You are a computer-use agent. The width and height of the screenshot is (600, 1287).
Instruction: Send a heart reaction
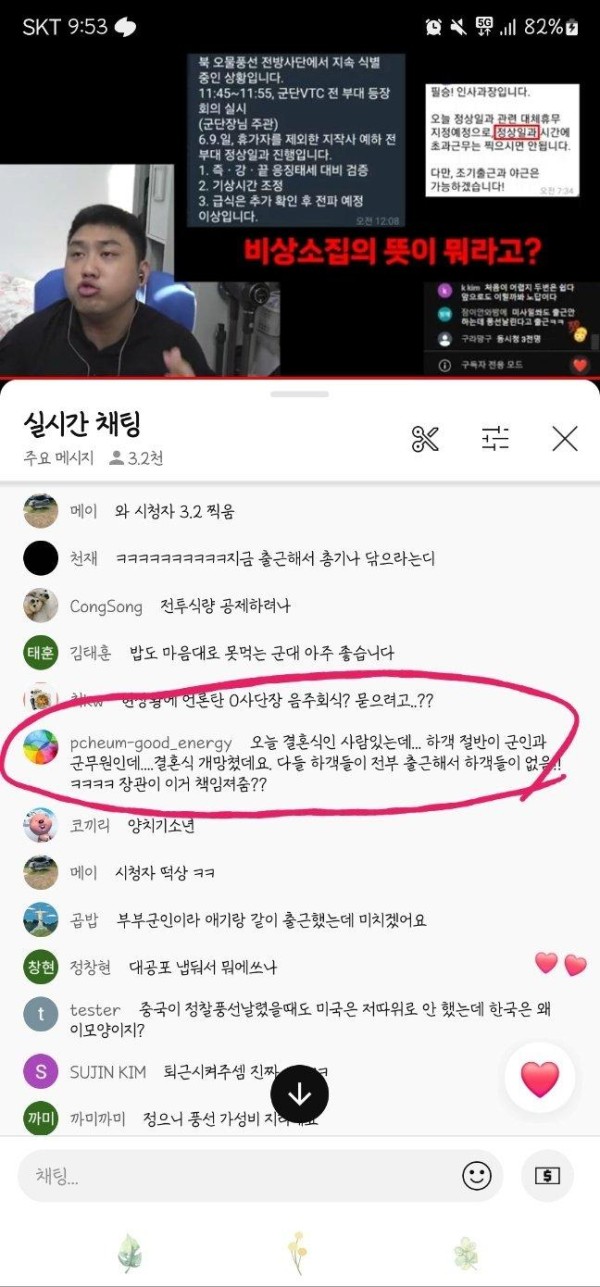[x=540, y=1077]
